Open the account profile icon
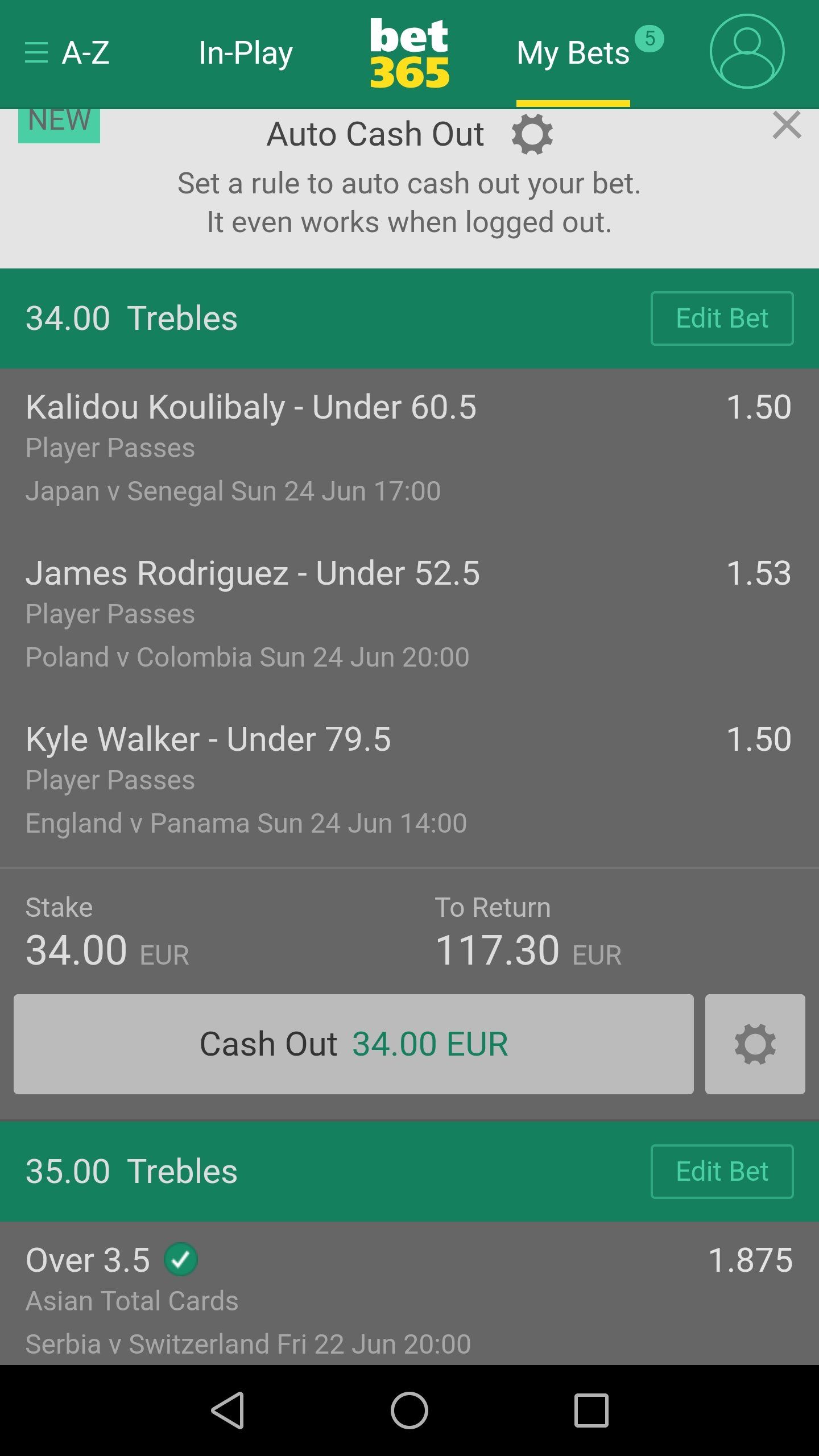The height and width of the screenshot is (1456, 819). coord(747,52)
